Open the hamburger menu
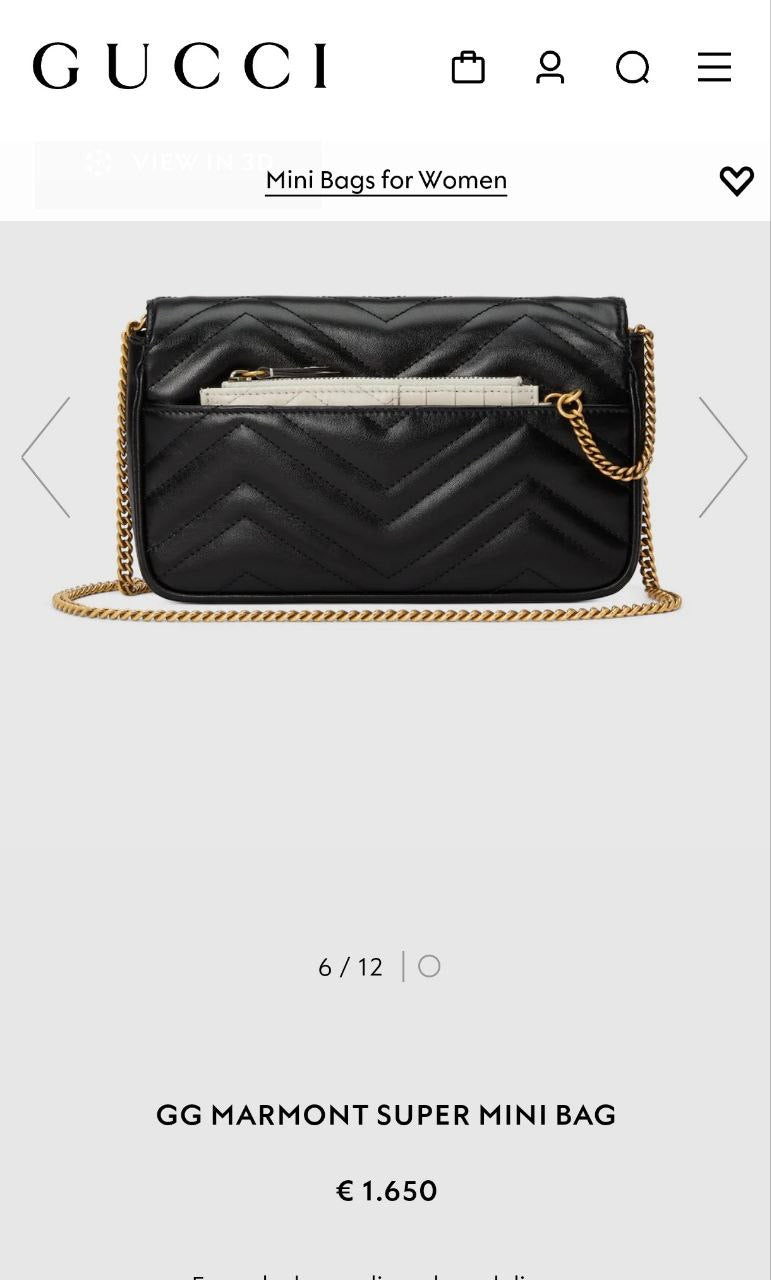The width and height of the screenshot is (771, 1280). 714,68
